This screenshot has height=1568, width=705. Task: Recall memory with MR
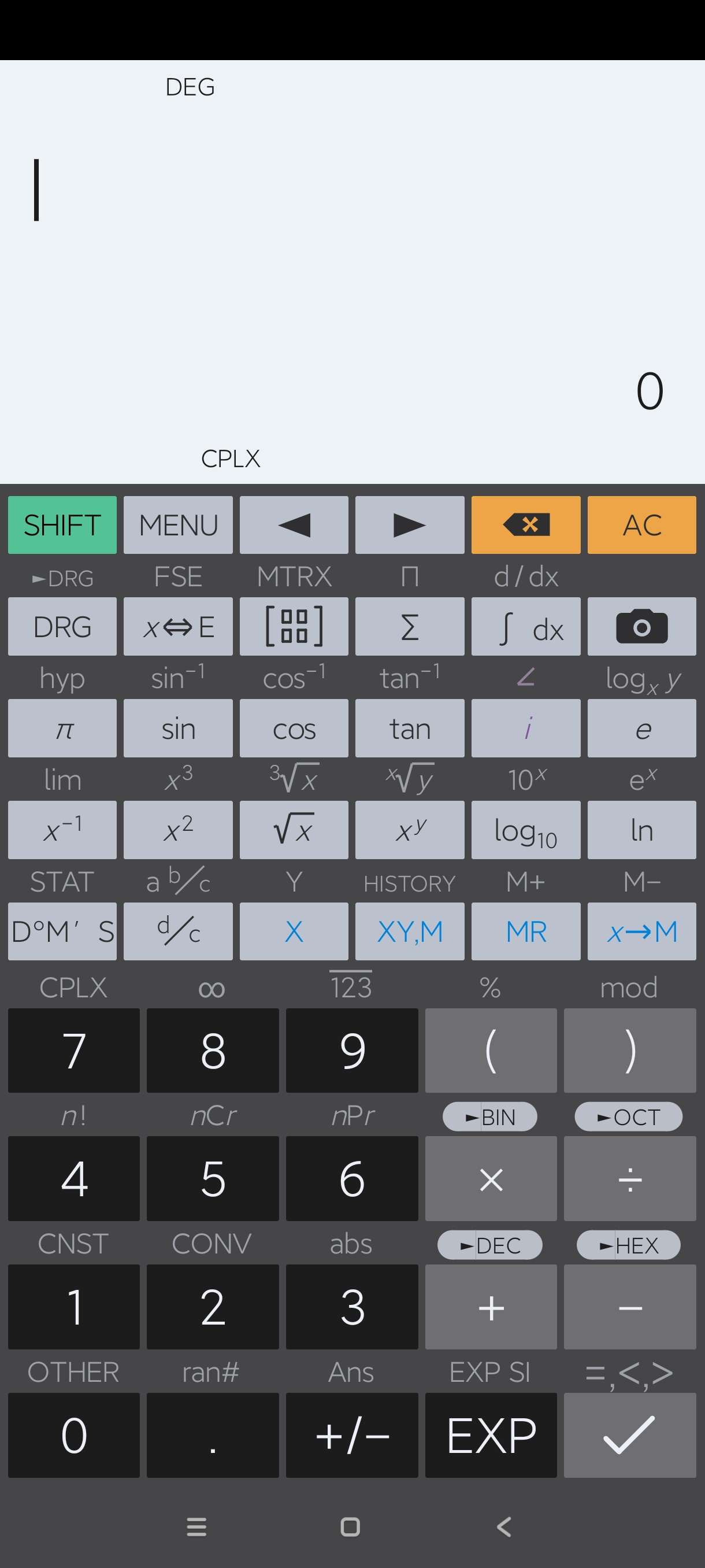point(525,931)
